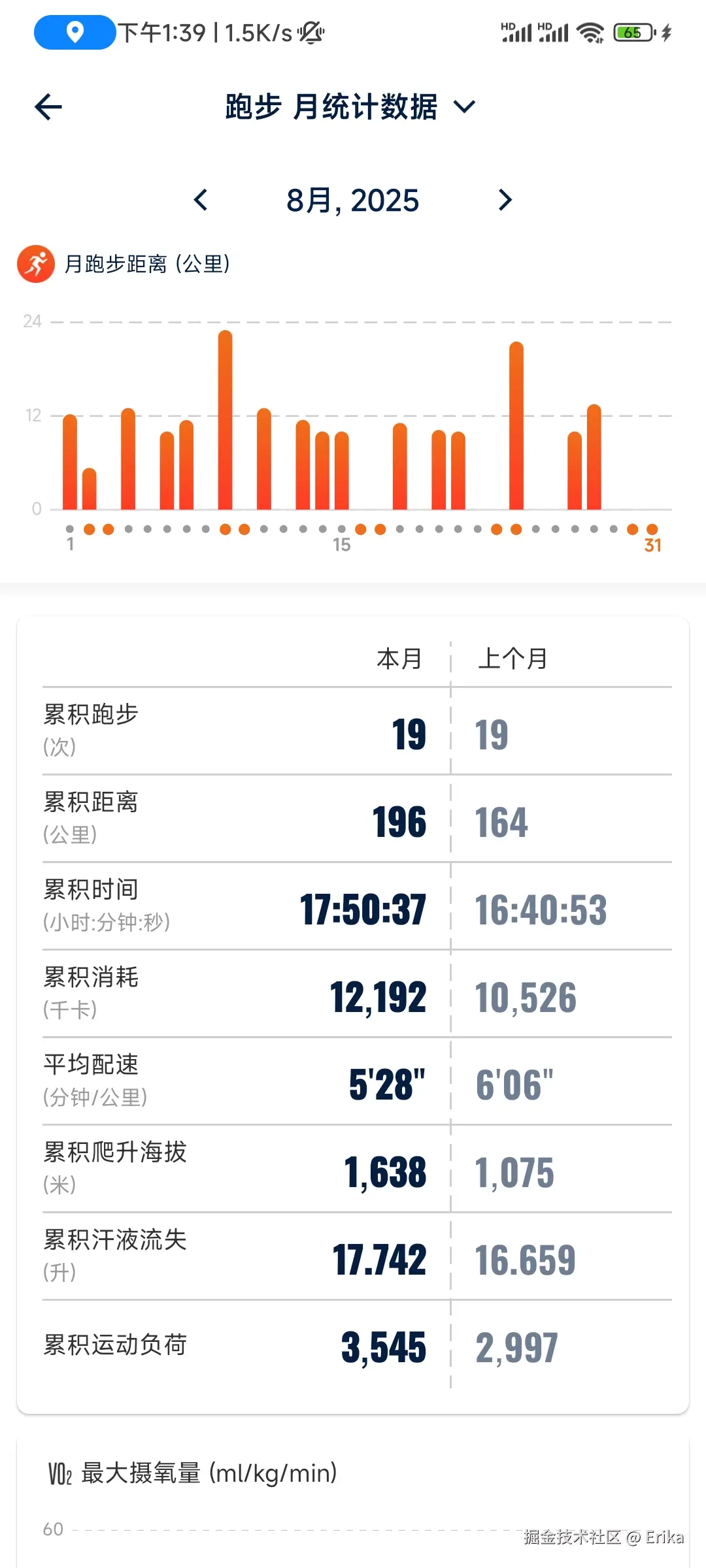Select the orange dot near day 15
Screen dimensions: 706x1568
coord(360,529)
